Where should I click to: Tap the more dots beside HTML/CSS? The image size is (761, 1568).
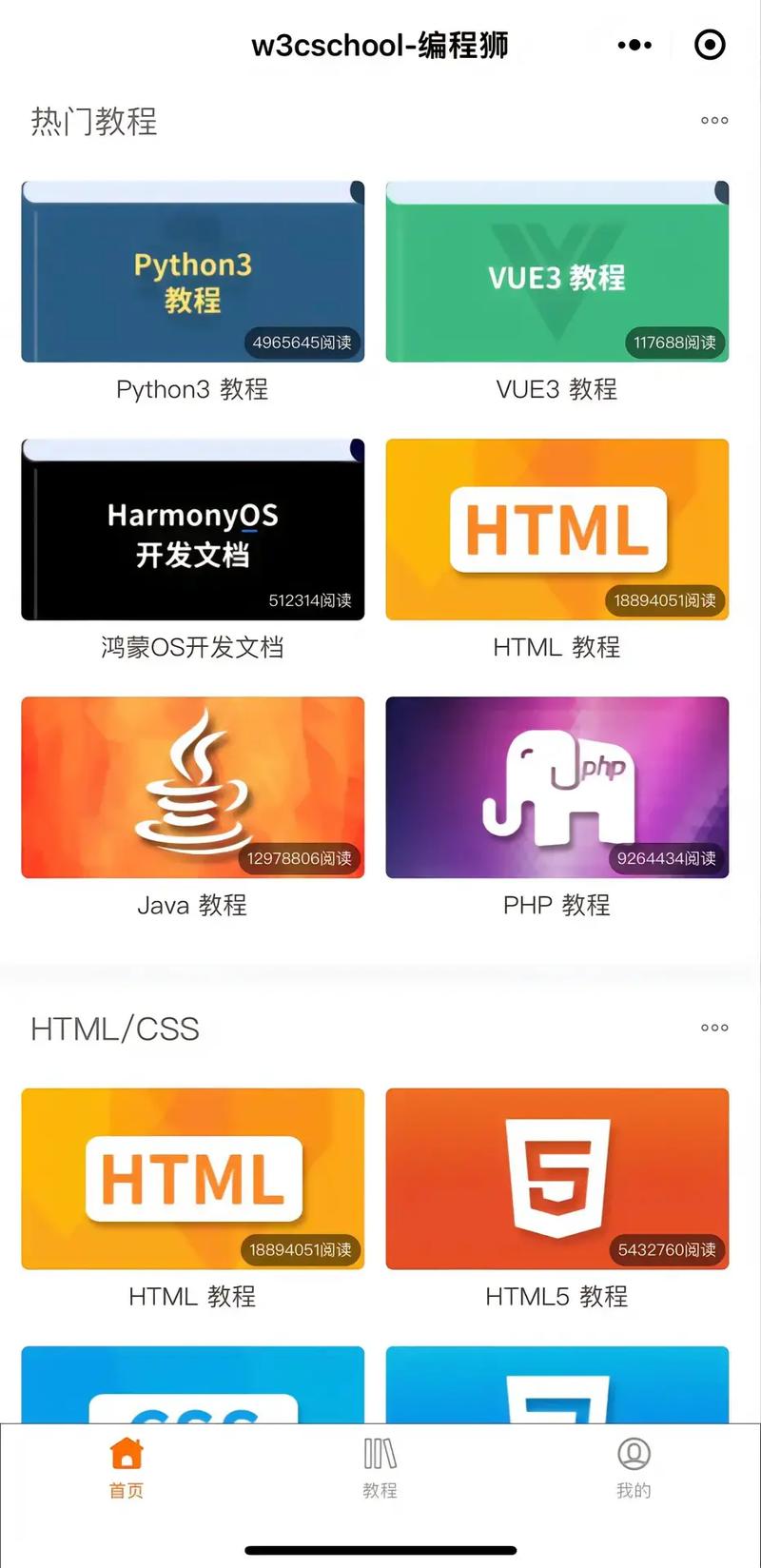713,1028
